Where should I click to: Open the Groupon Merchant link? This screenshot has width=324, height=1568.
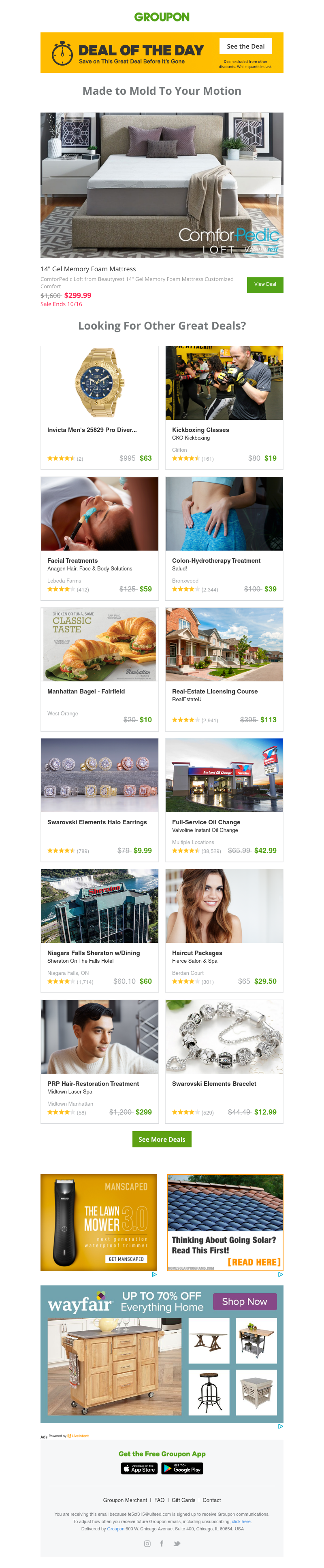(x=125, y=1500)
